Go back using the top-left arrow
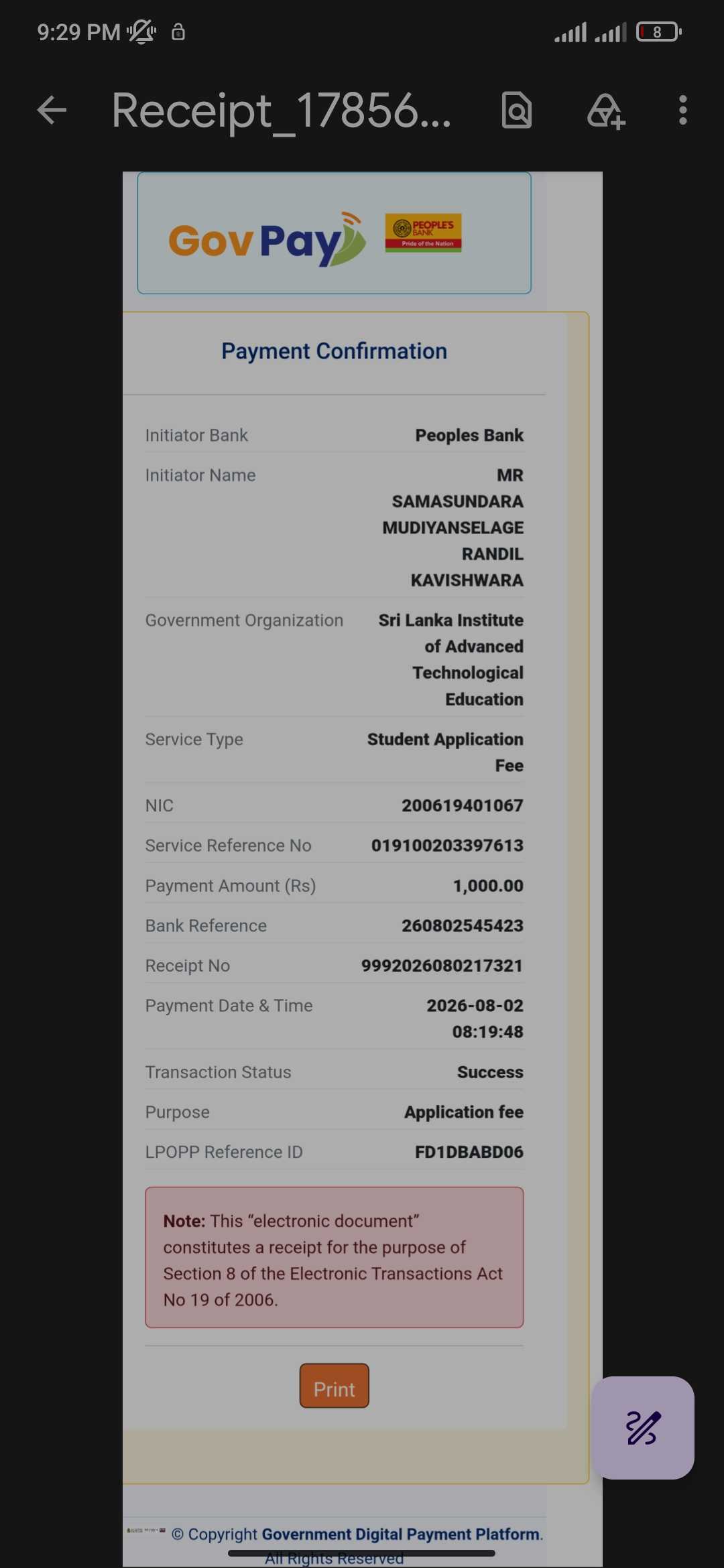724x1568 pixels. click(52, 111)
